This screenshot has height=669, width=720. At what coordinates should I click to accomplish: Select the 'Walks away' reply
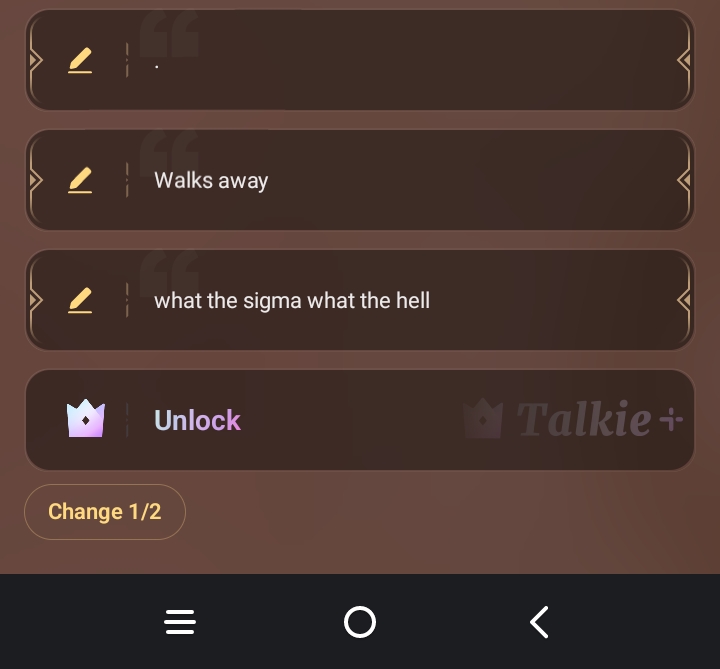400,181
